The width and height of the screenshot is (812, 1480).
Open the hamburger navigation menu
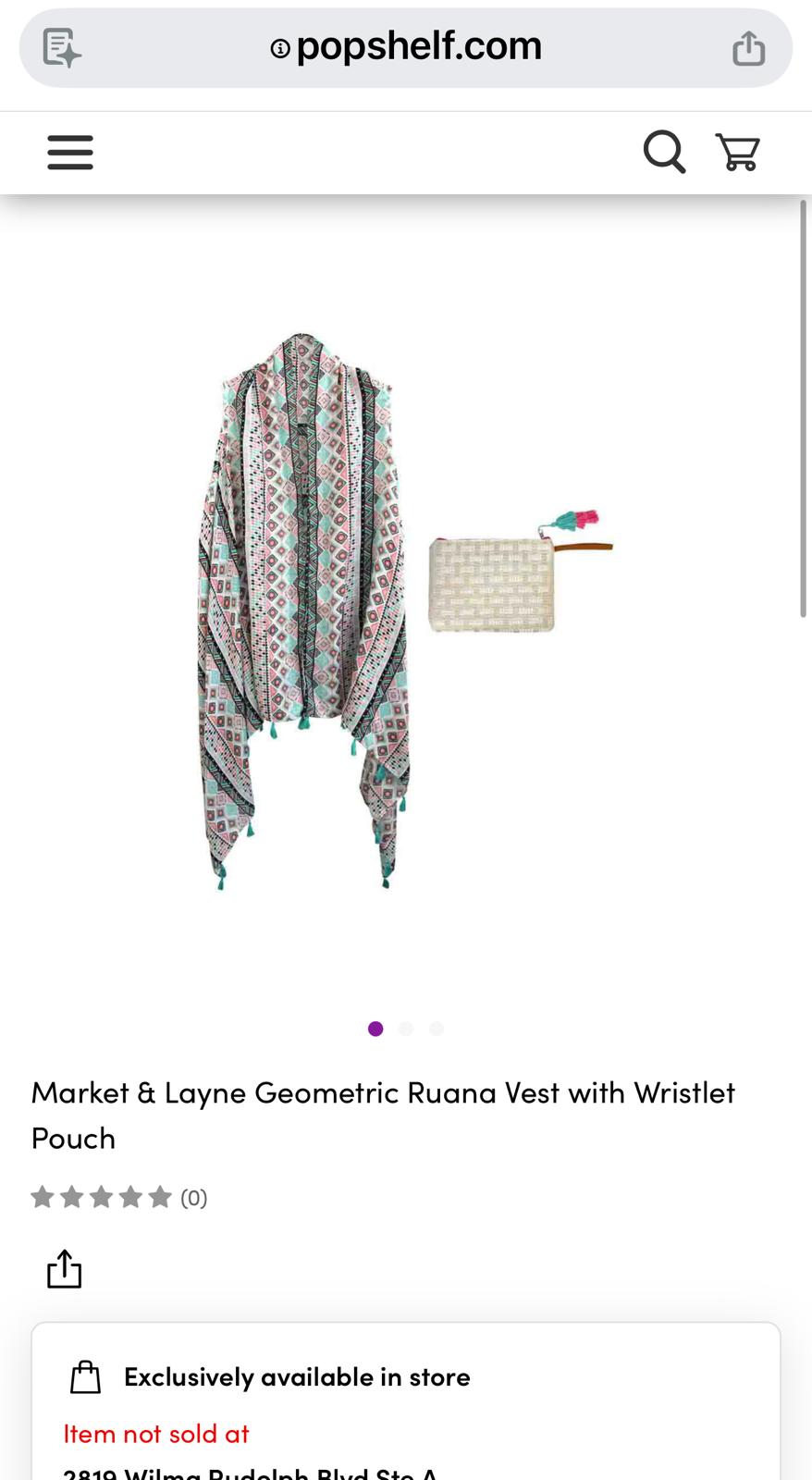70,153
